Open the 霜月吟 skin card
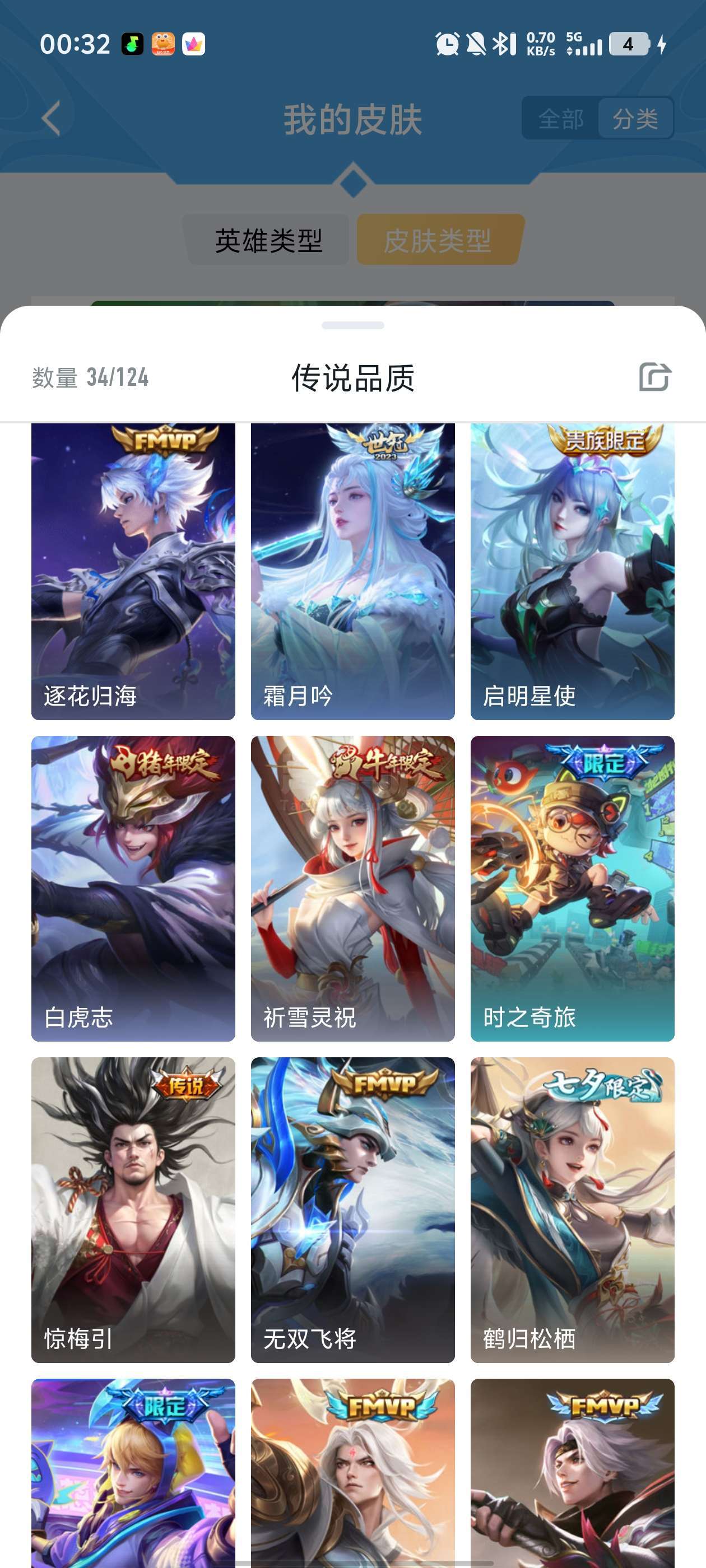 pyautogui.click(x=352, y=572)
